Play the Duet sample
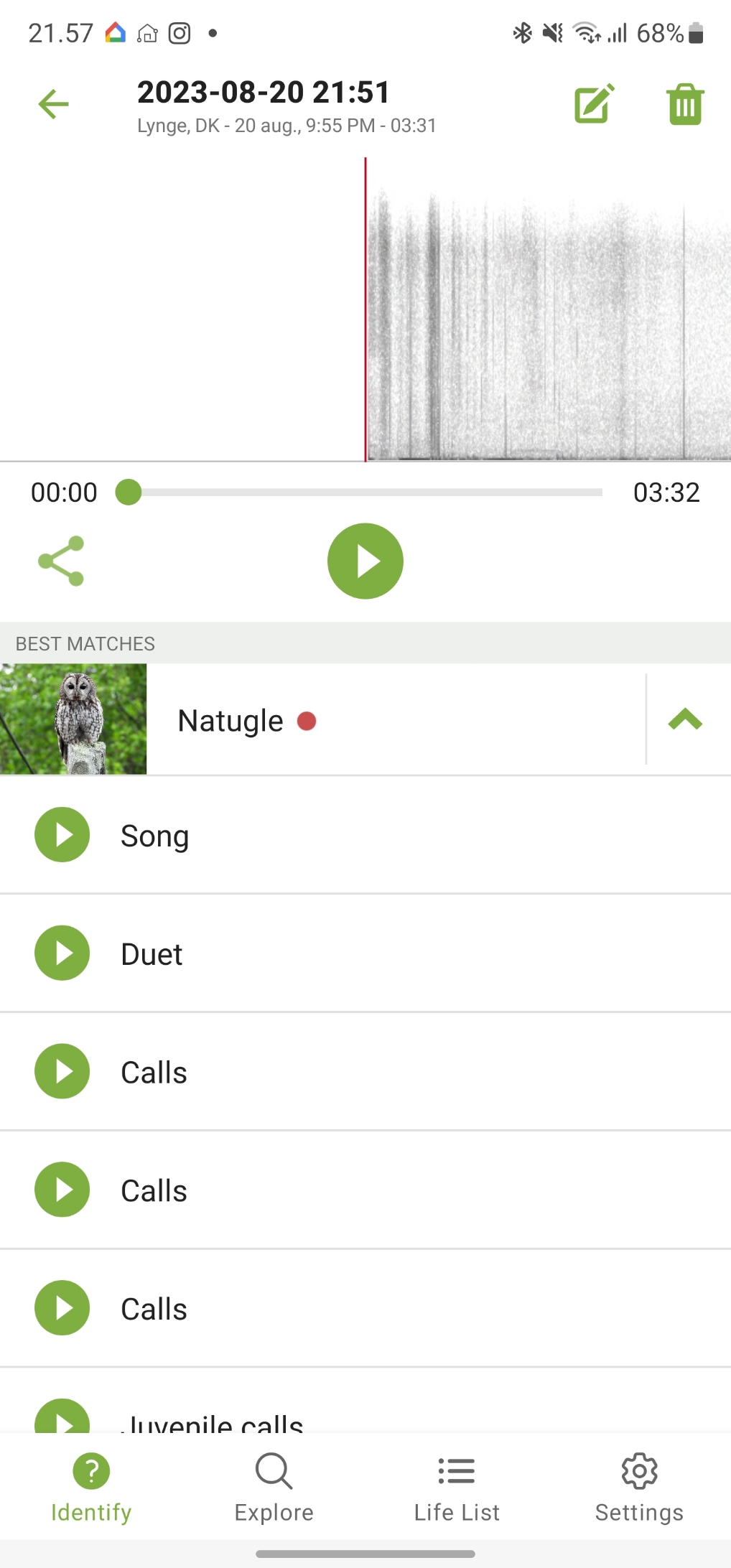The width and height of the screenshot is (731, 1568). coord(62,953)
